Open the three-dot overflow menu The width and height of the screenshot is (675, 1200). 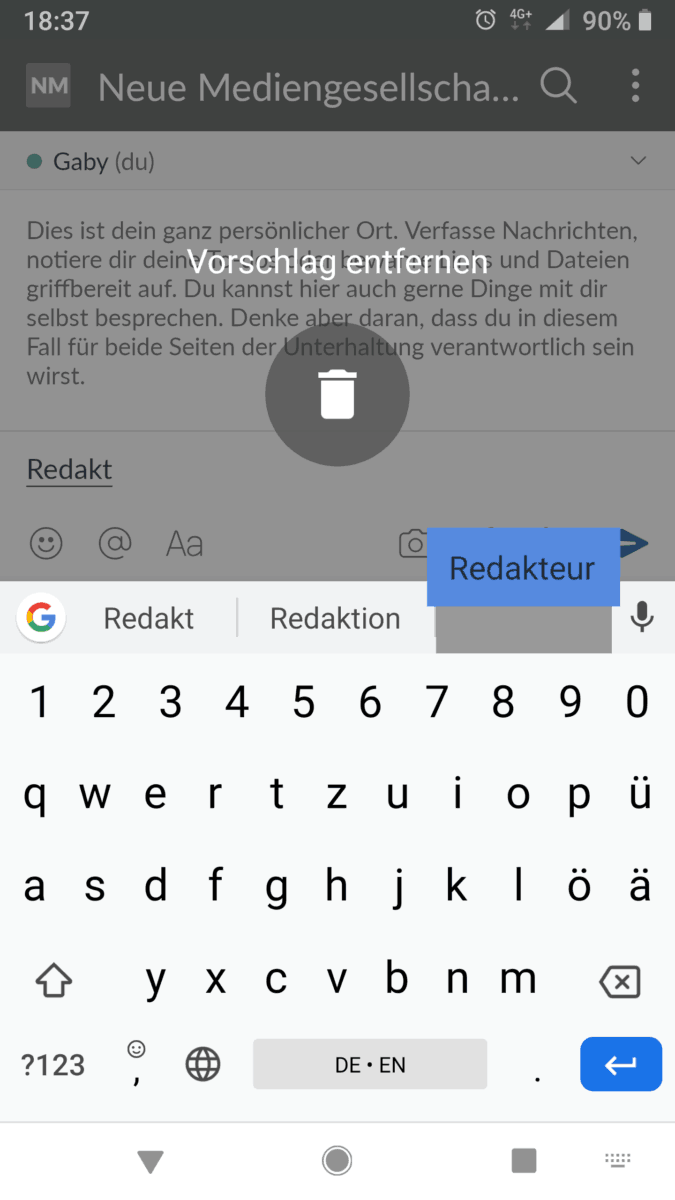(x=635, y=87)
